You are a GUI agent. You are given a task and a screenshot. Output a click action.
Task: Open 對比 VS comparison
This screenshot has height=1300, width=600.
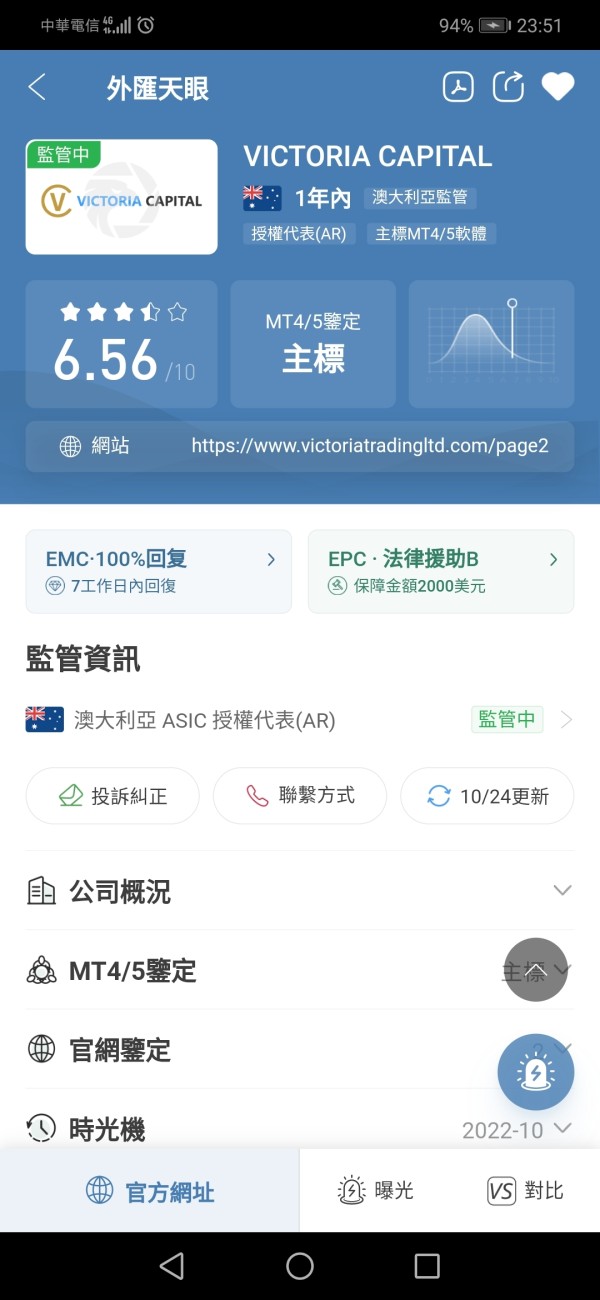point(524,1190)
